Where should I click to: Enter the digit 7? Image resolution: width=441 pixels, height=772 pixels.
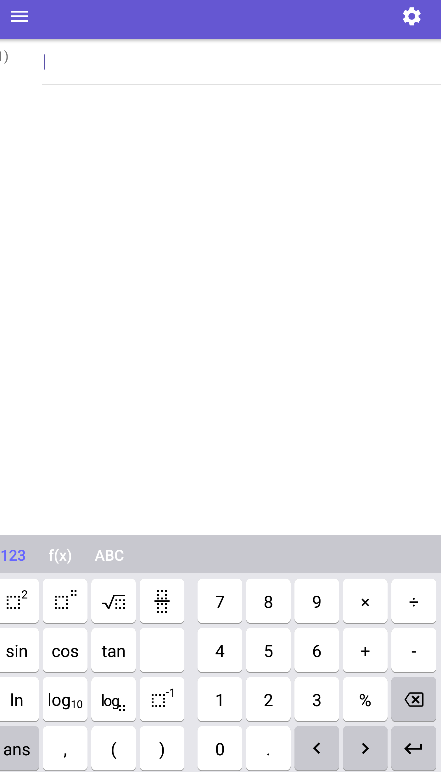coord(220,601)
